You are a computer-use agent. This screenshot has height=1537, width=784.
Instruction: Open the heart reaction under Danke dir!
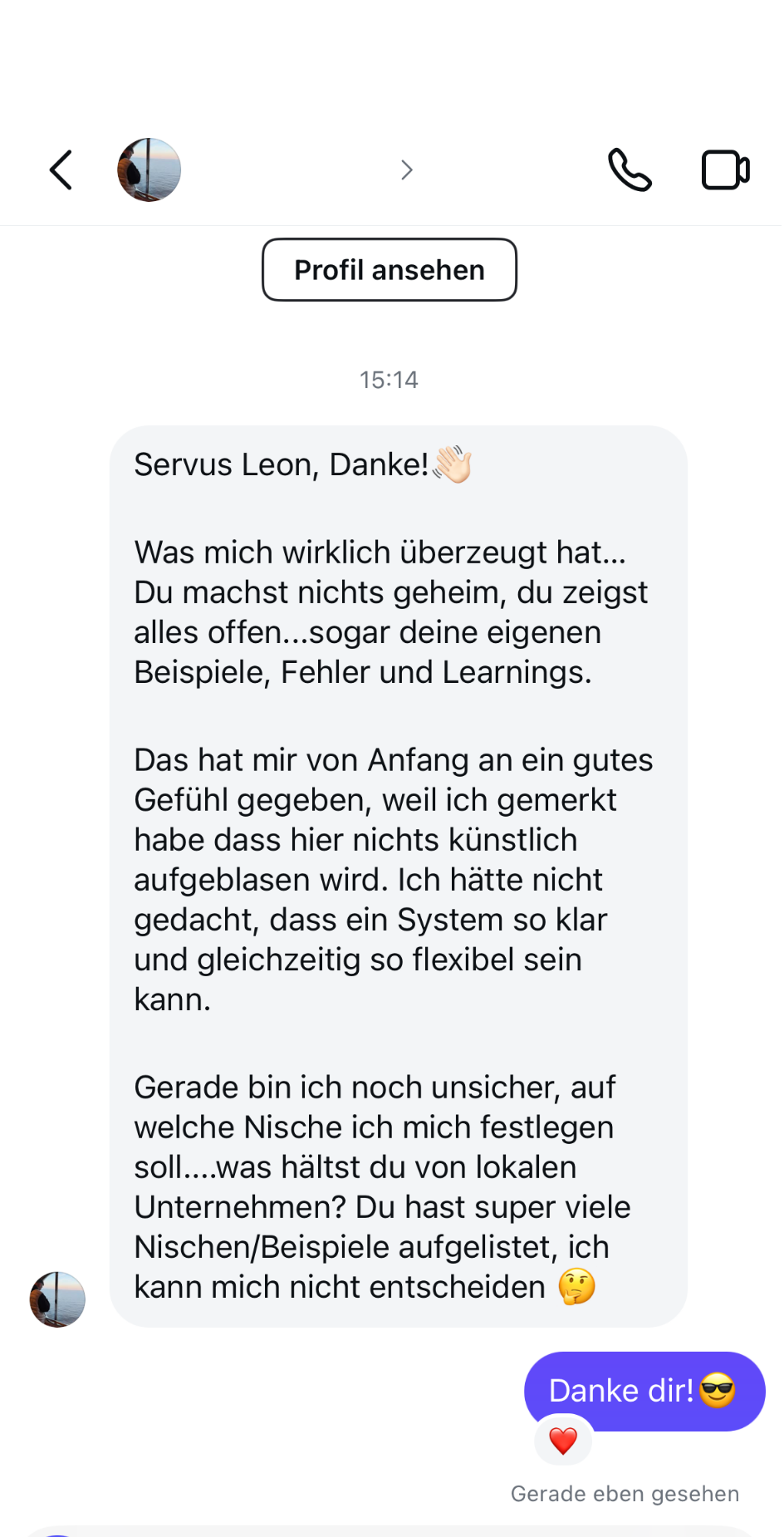click(563, 1441)
